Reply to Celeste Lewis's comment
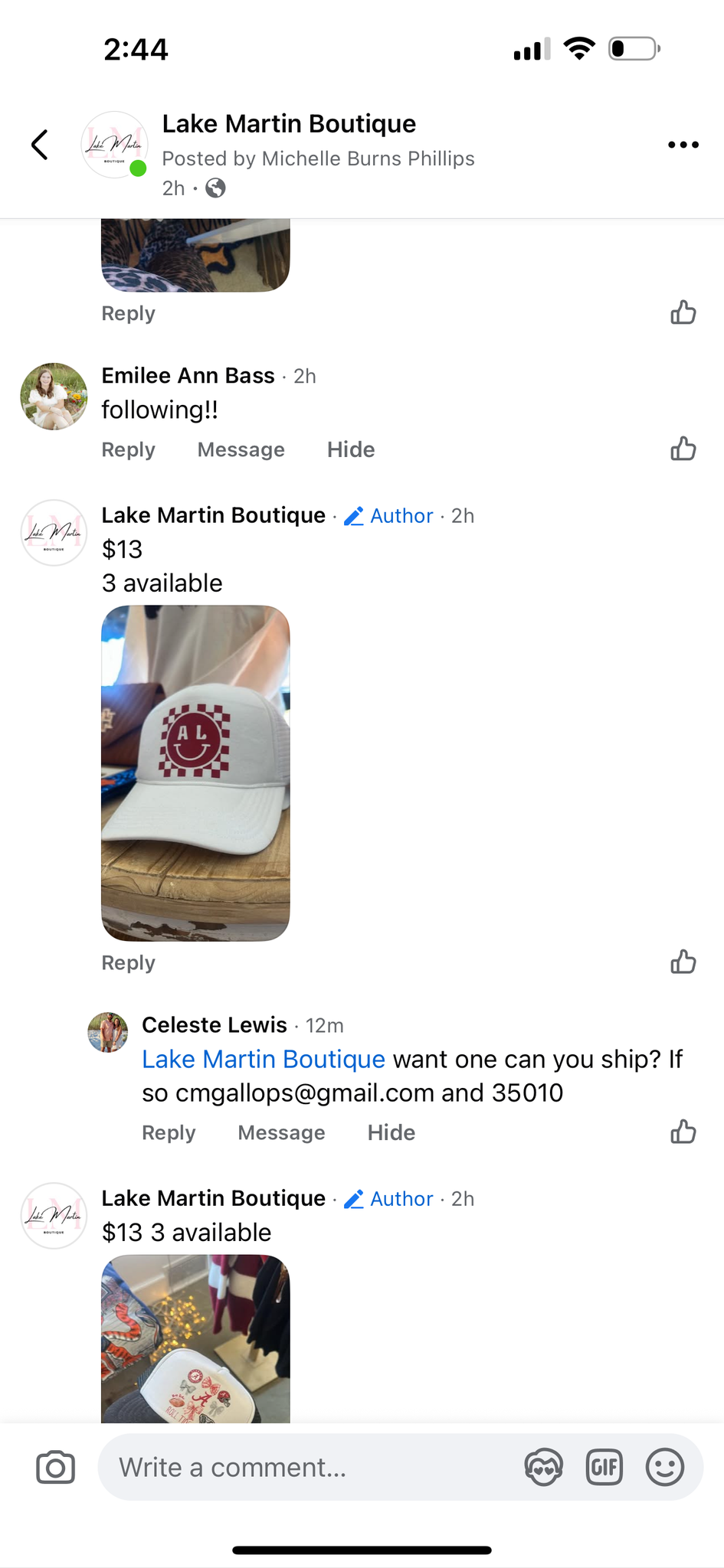Viewport: 724px width, 1568px height. (169, 1132)
